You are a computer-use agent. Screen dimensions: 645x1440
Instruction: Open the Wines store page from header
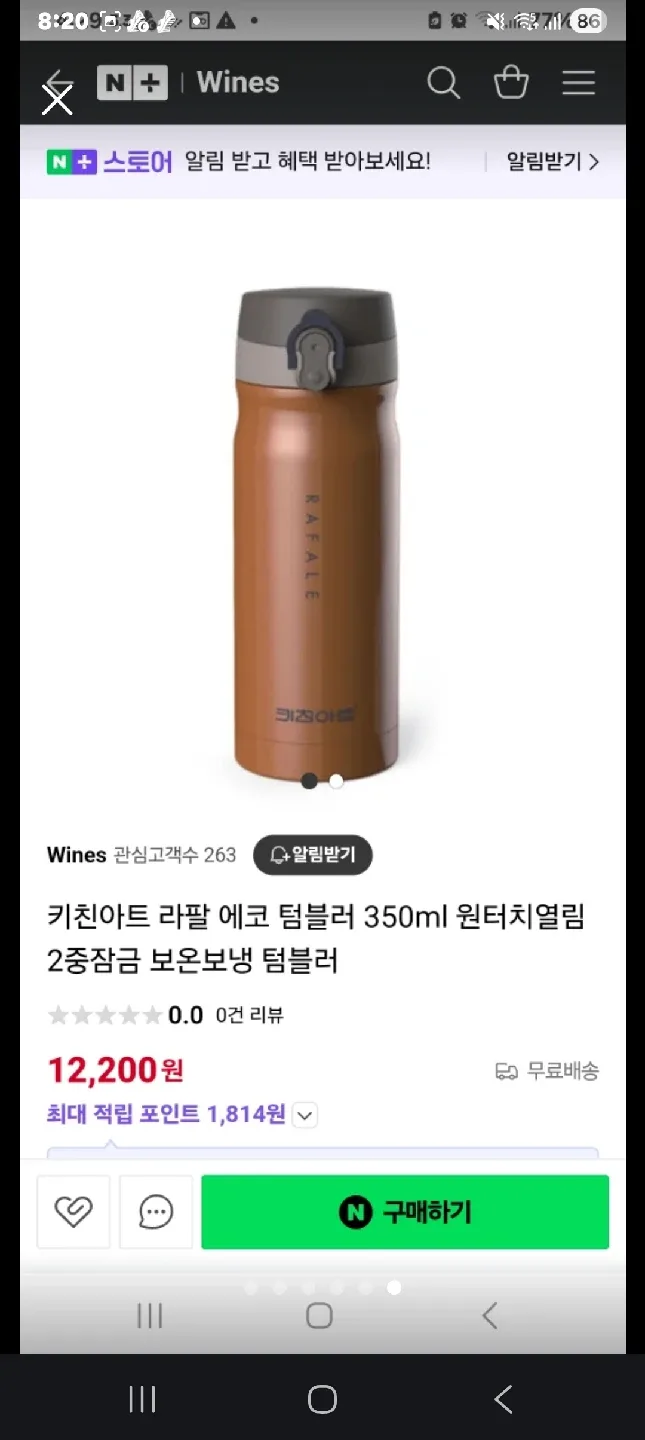(x=238, y=82)
